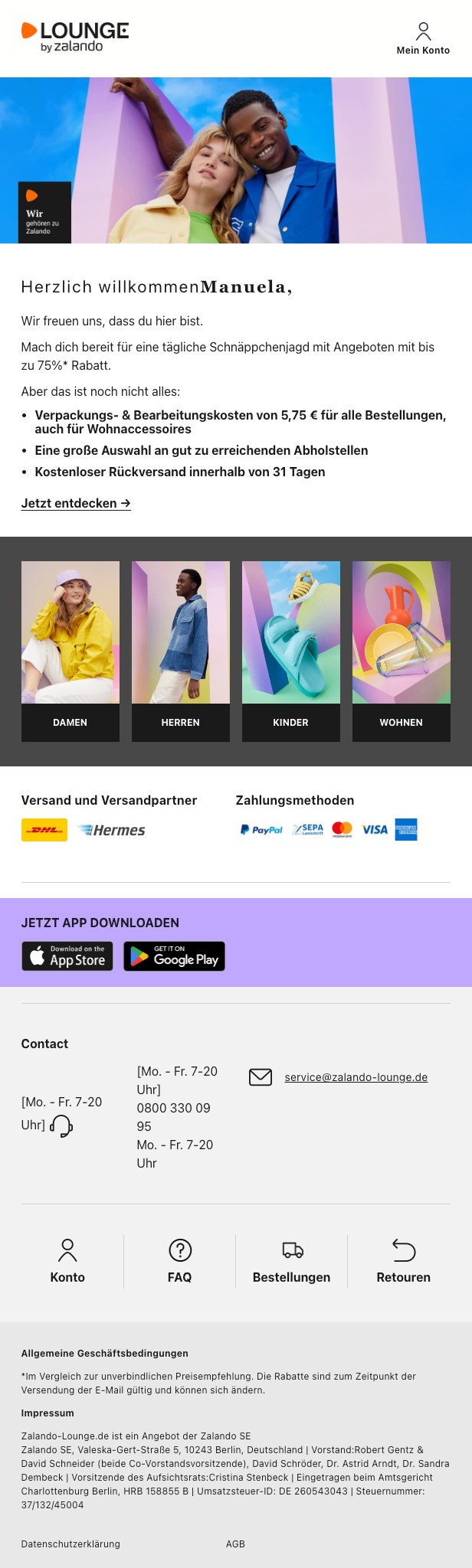
Task: Download on the App Store
Action: click(x=67, y=956)
